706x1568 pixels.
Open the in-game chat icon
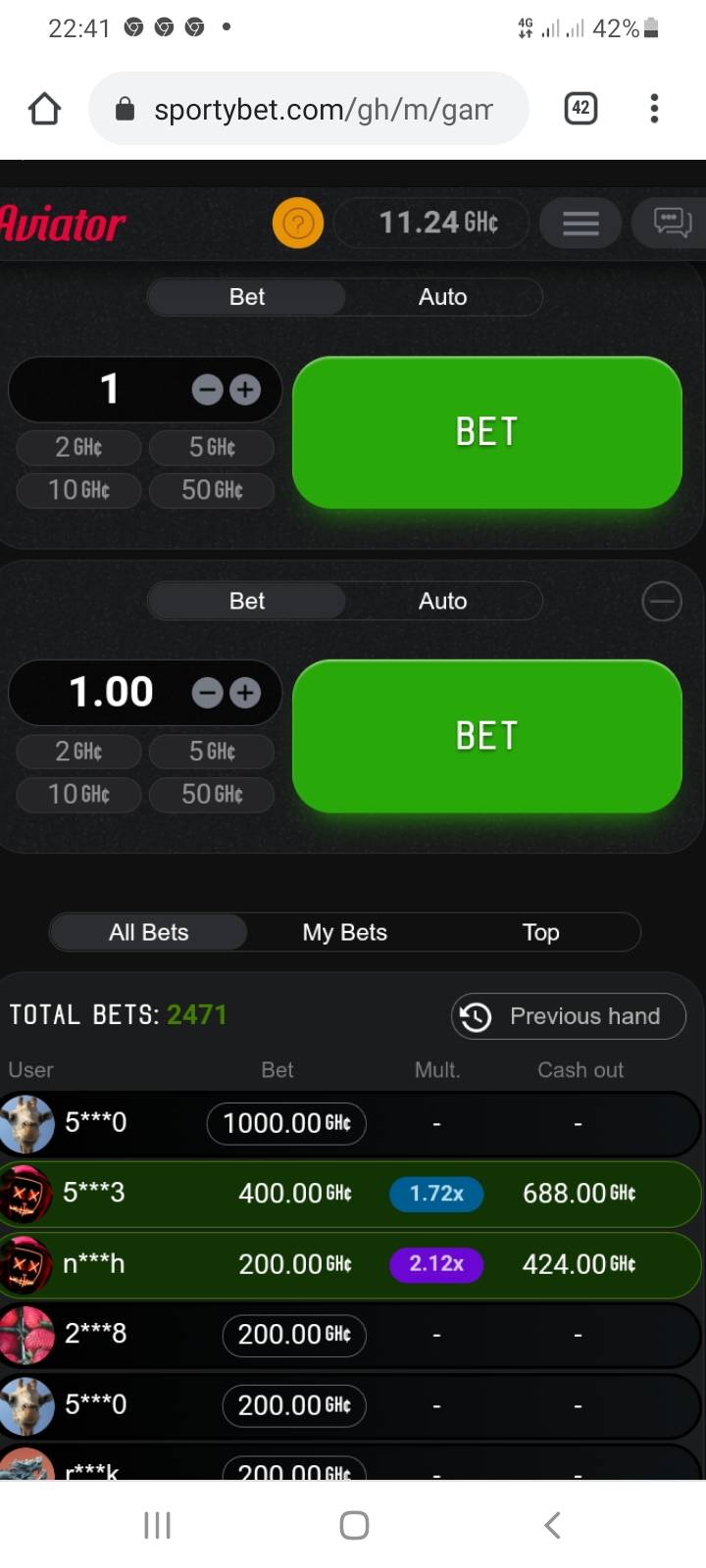click(x=673, y=223)
